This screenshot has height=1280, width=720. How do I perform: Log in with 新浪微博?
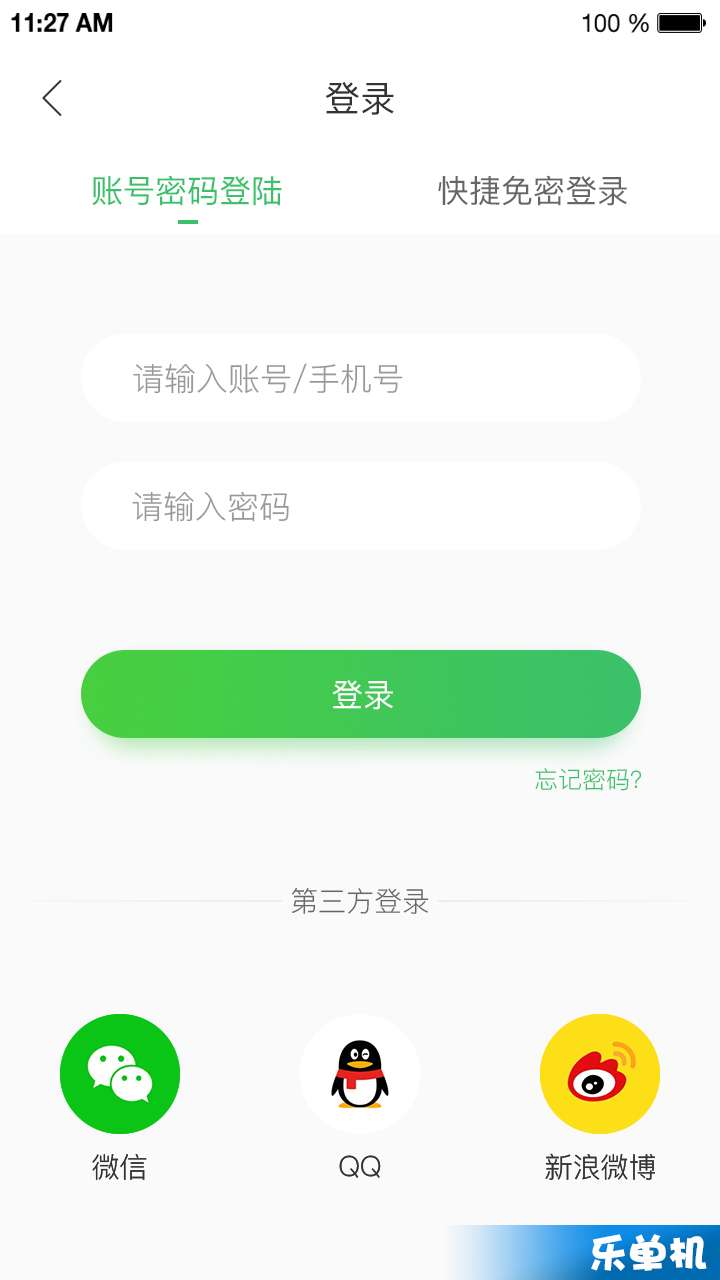pyautogui.click(x=600, y=1074)
